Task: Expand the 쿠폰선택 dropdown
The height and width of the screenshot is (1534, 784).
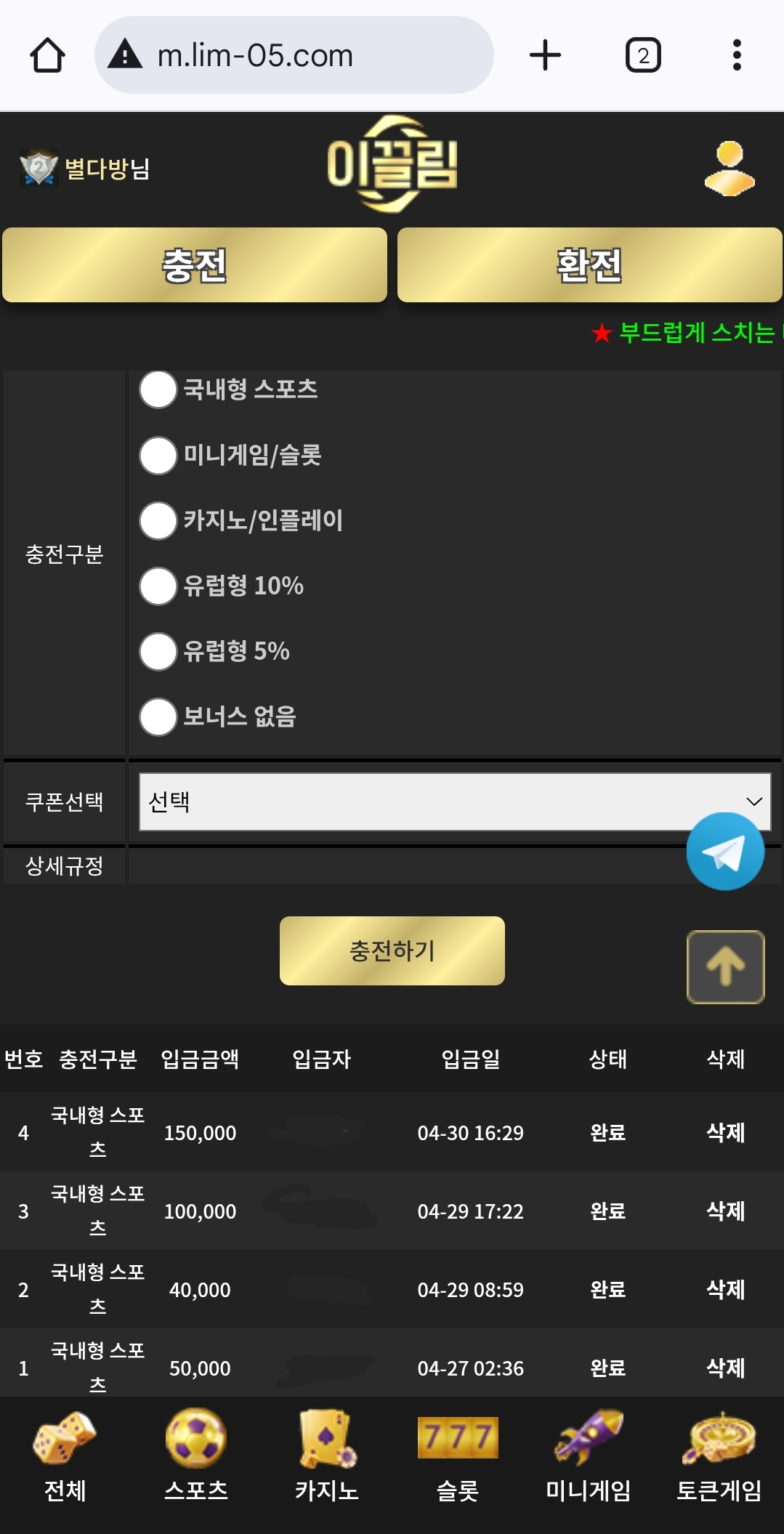Action: (455, 802)
